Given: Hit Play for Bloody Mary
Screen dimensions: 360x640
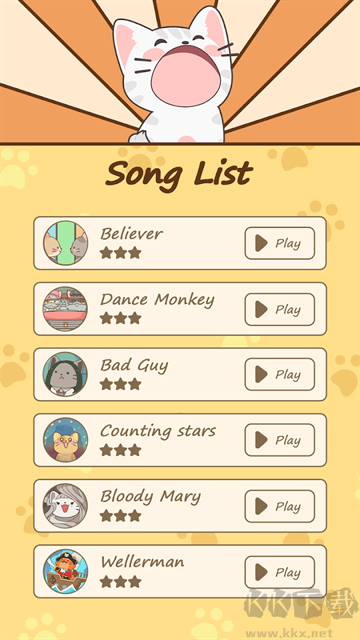Looking at the screenshot, I should click(280, 506).
